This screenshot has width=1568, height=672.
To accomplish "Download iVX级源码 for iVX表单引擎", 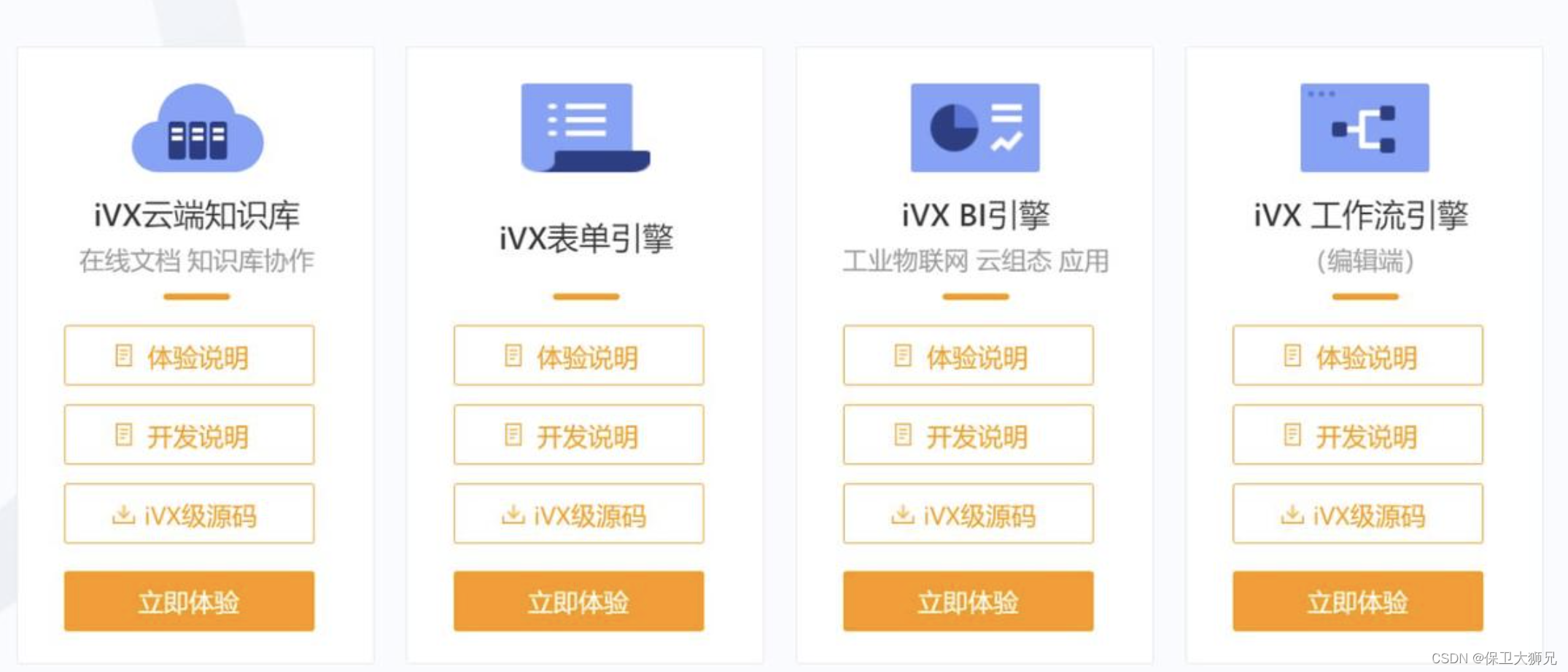I will point(578,514).
